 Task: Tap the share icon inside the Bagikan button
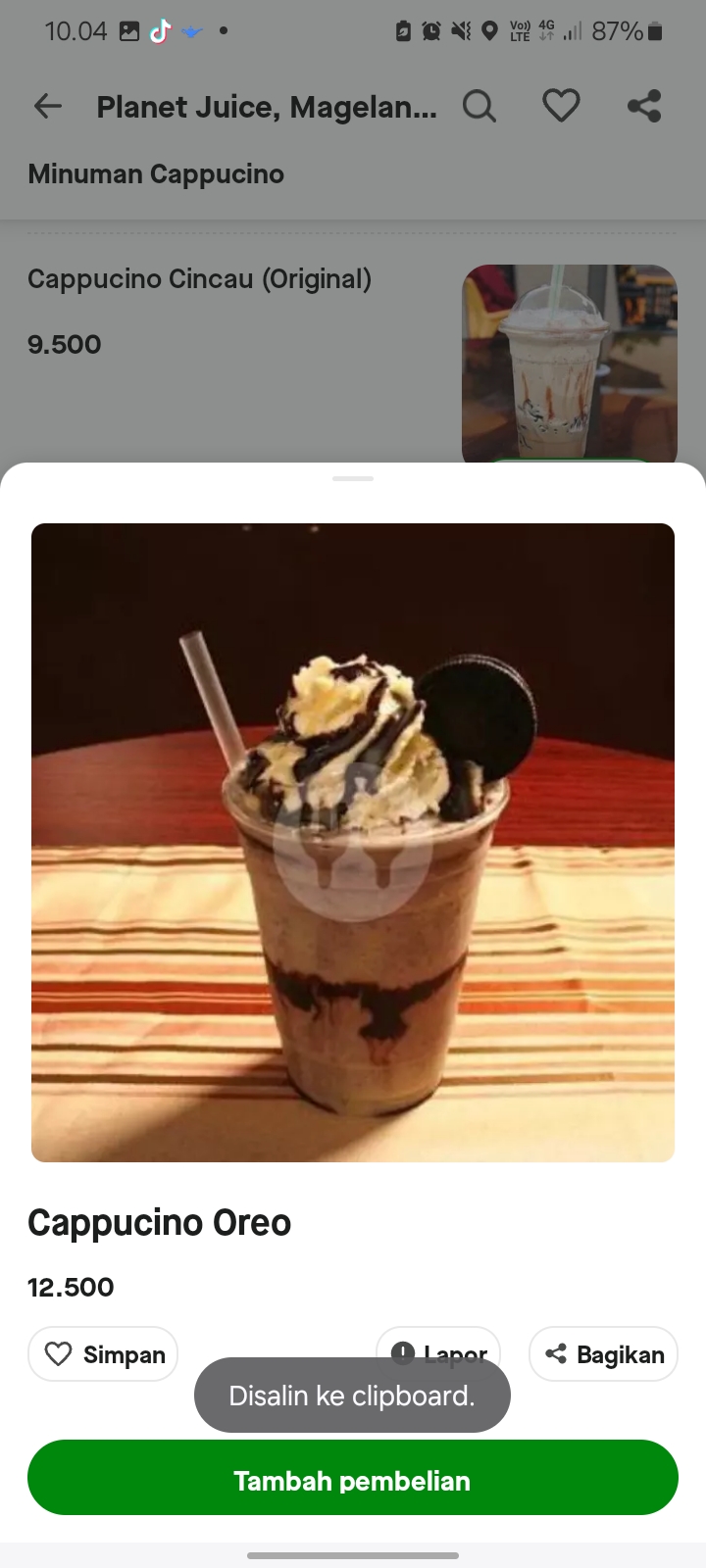557,1353
